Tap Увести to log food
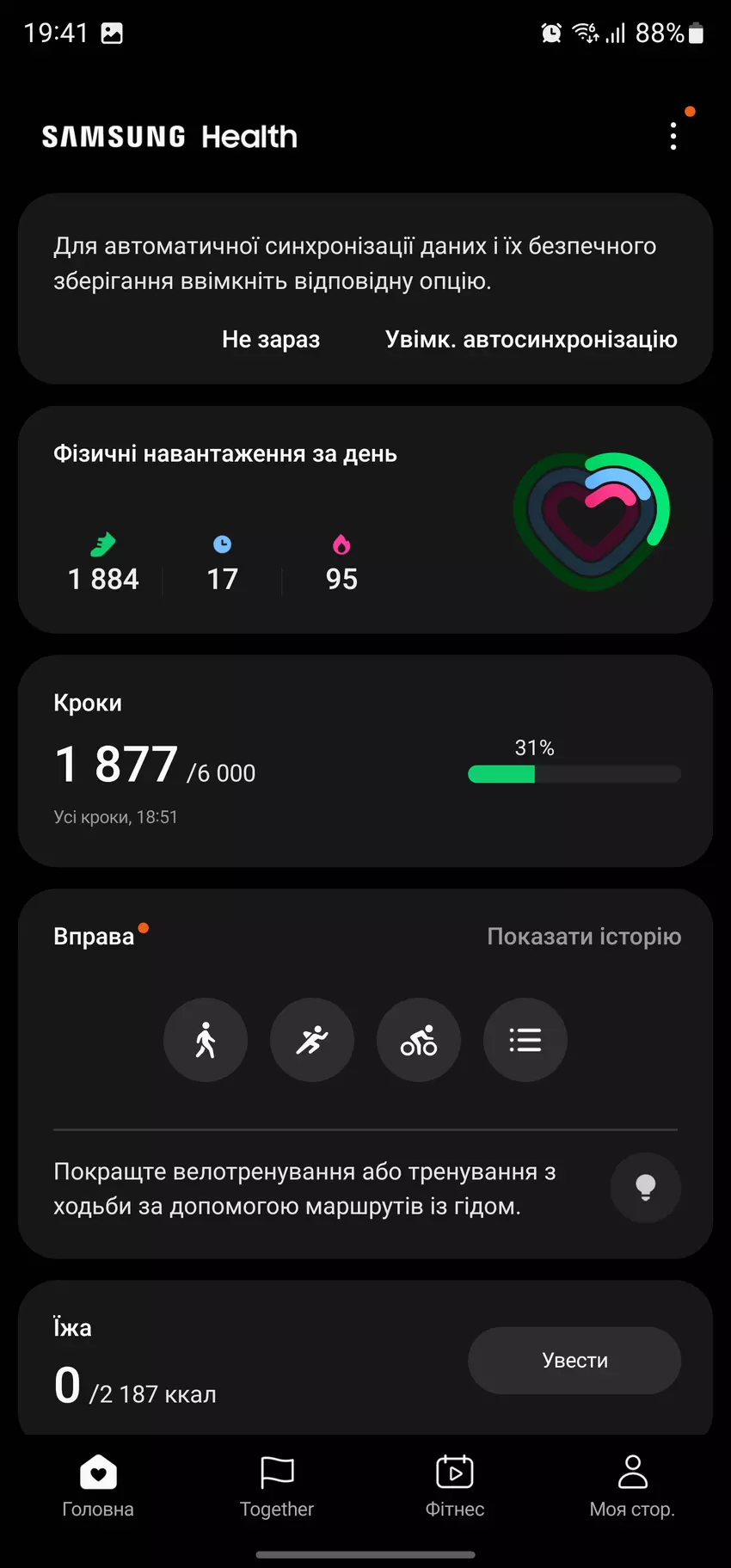Image resolution: width=731 pixels, height=1568 pixels. (574, 1360)
